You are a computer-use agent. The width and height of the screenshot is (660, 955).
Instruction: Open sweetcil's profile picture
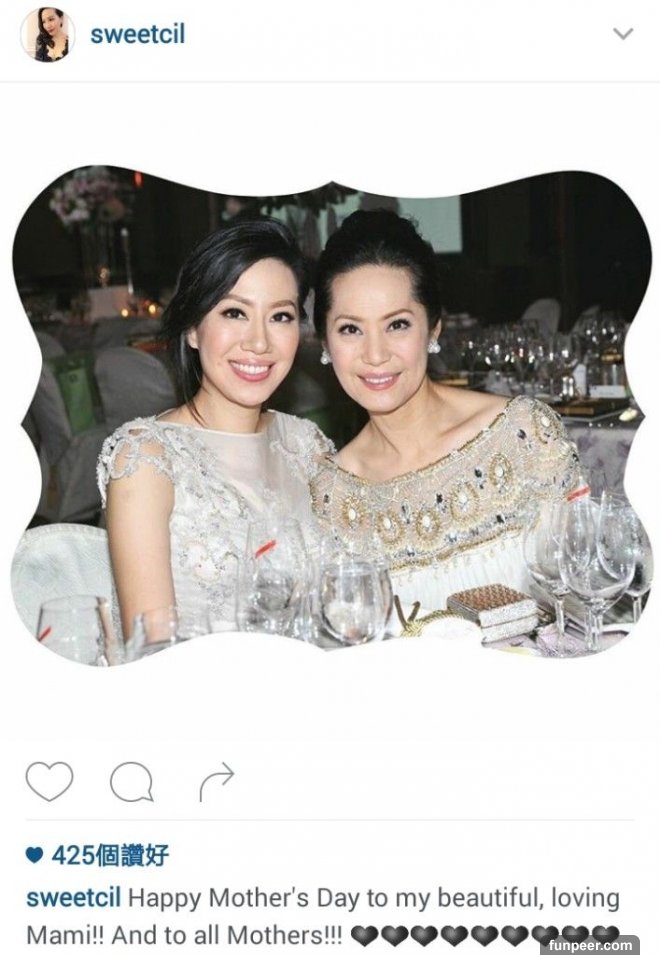[47, 35]
